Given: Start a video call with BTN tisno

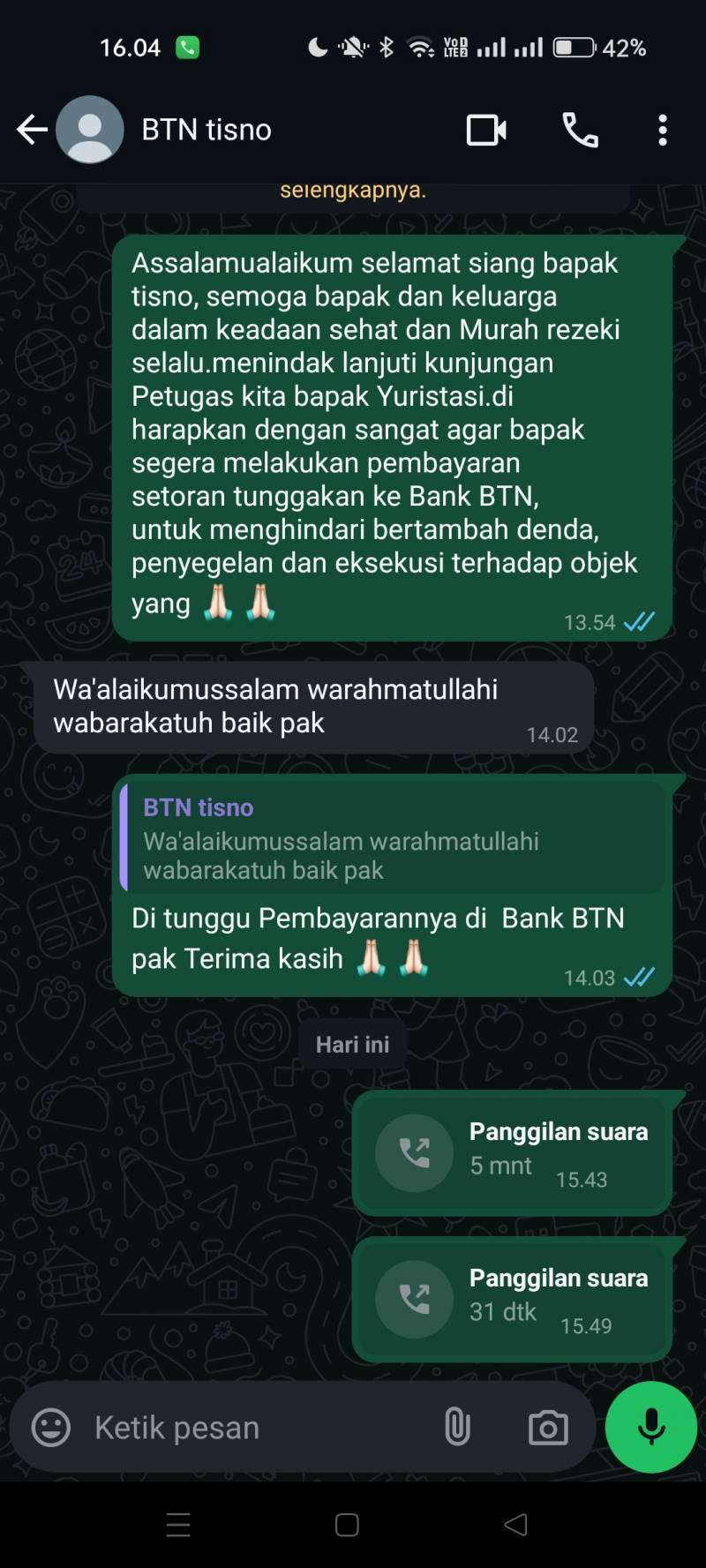Looking at the screenshot, I should 486,131.
